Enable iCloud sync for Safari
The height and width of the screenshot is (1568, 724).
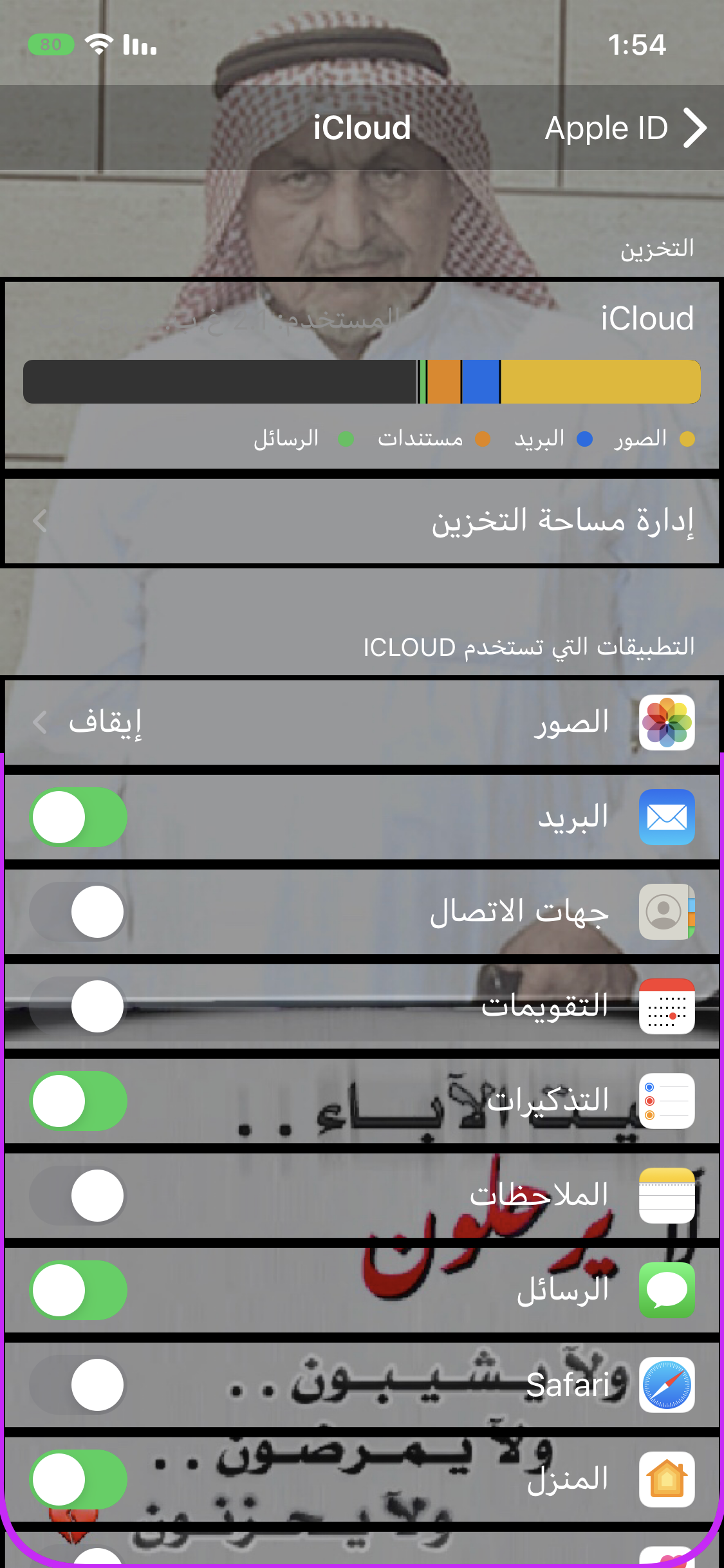78,1385
